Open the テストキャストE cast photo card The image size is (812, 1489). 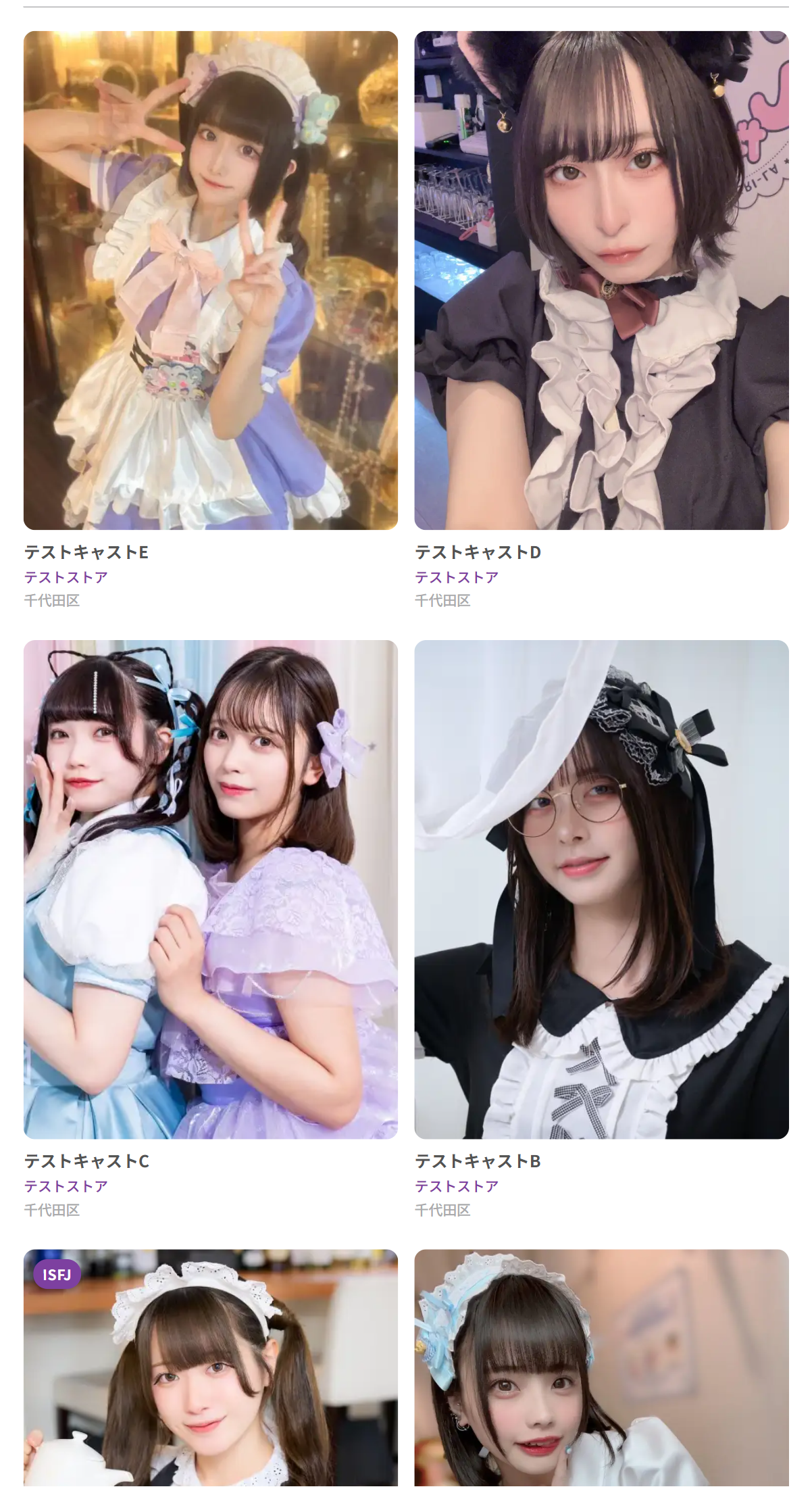[210, 280]
